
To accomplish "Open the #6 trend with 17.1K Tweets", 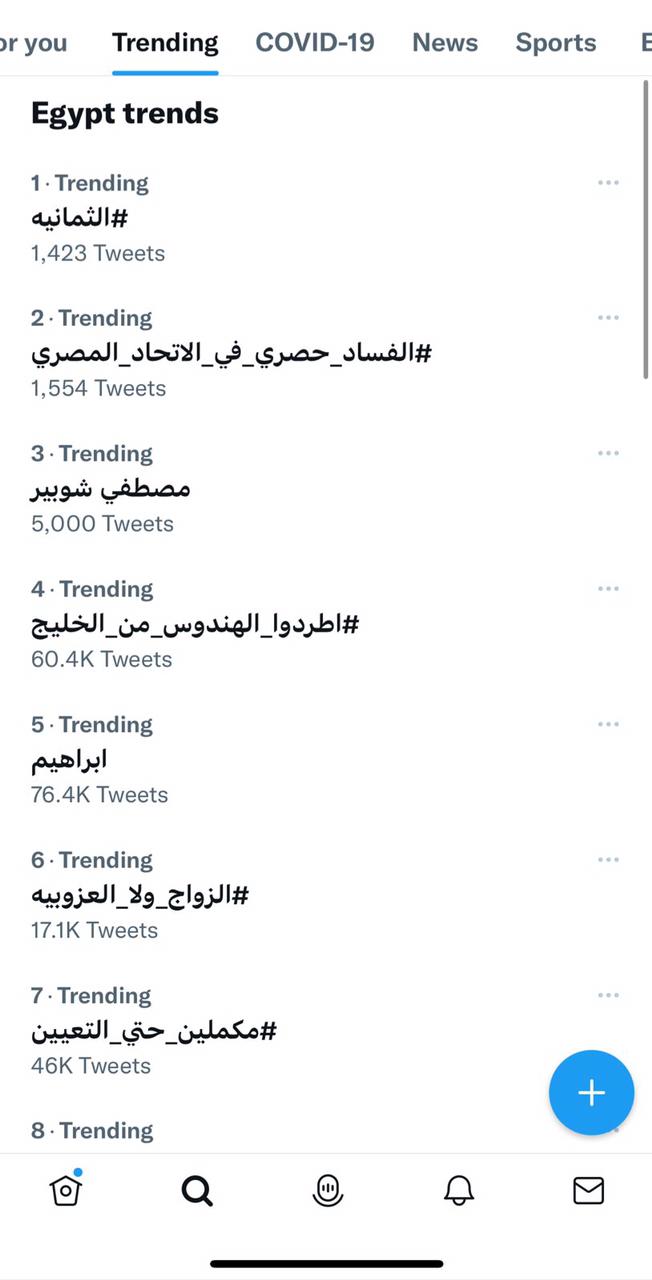I will [x=140, y=895].
